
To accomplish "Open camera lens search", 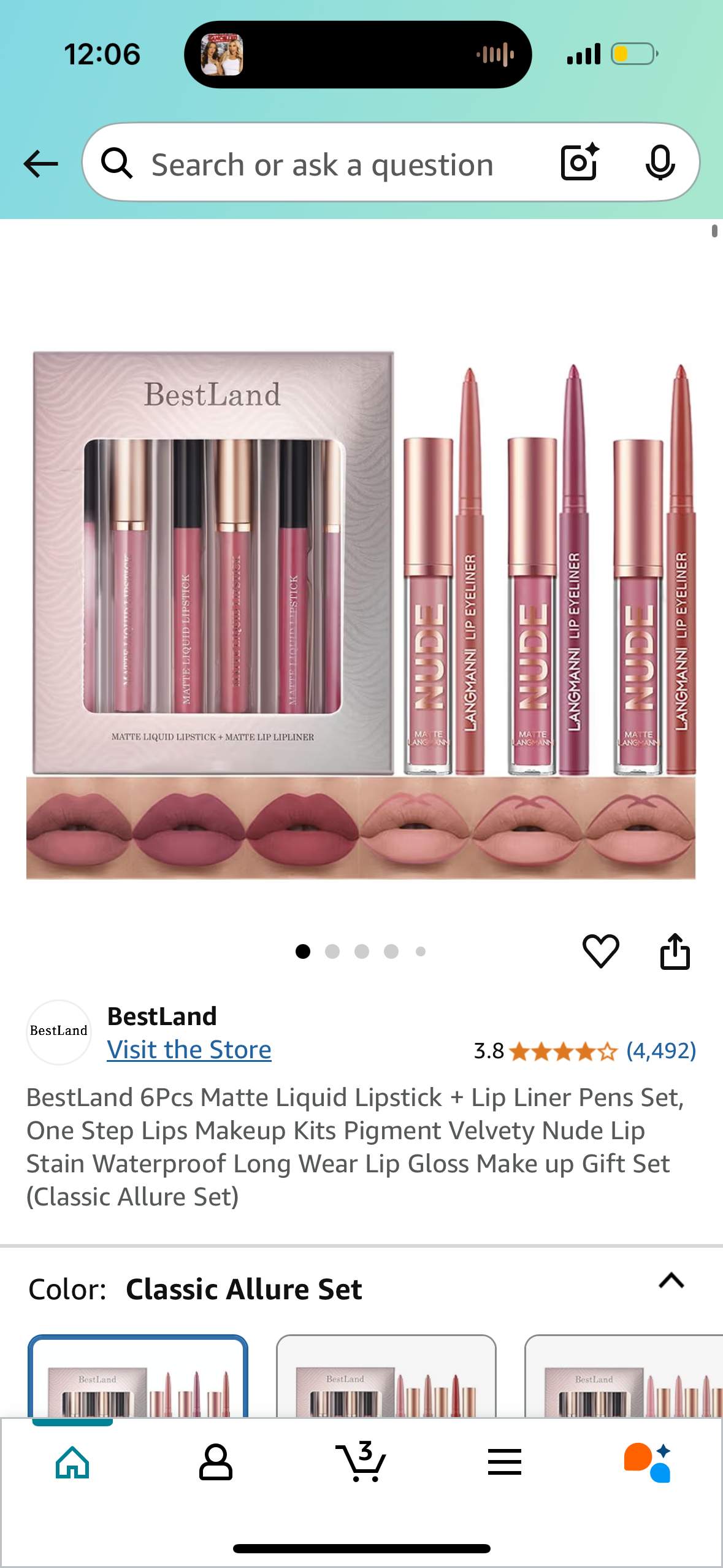I will click(x=579, y=163).
